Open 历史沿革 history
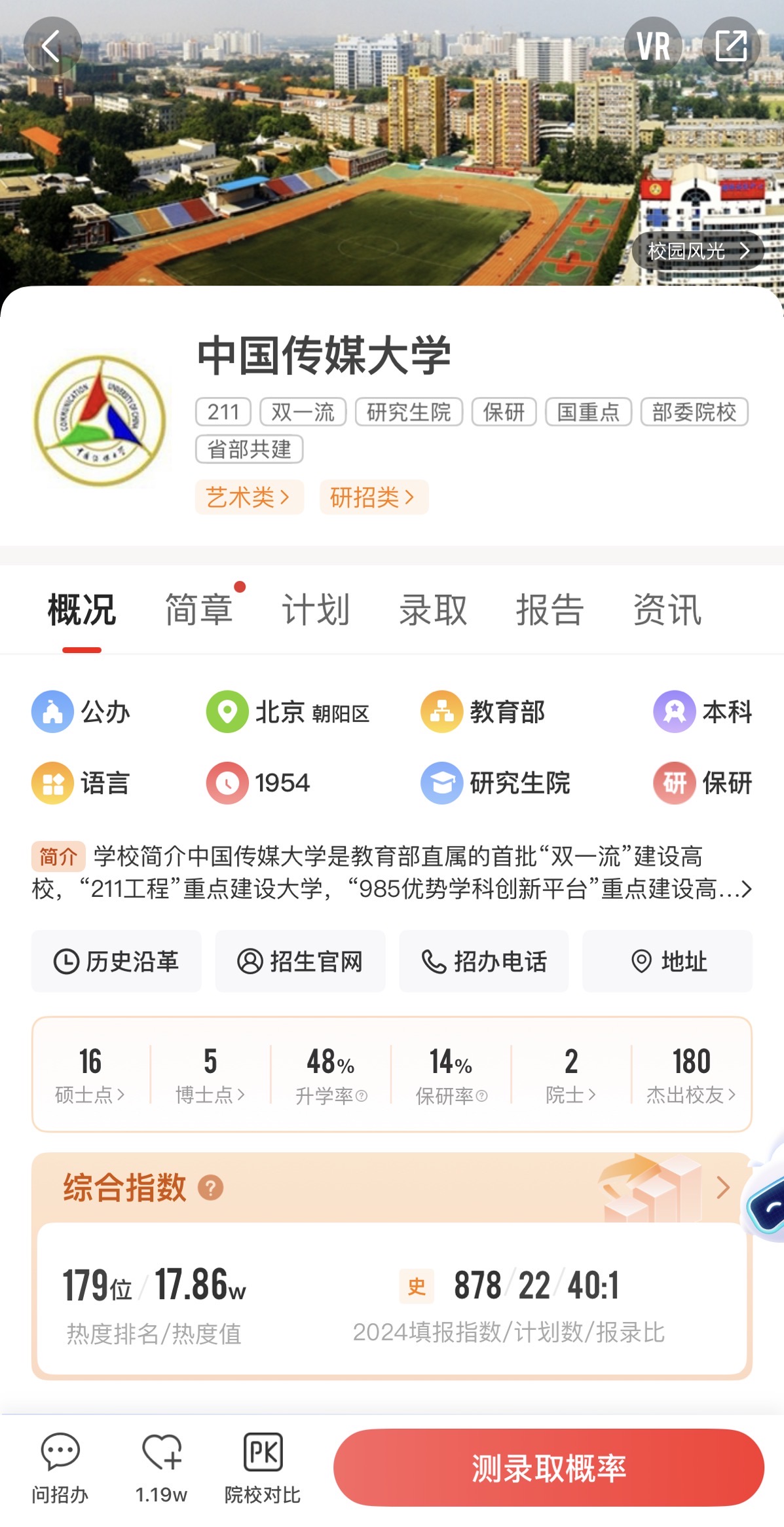This screenshot has height=1527, width=784. coord(117,961)
